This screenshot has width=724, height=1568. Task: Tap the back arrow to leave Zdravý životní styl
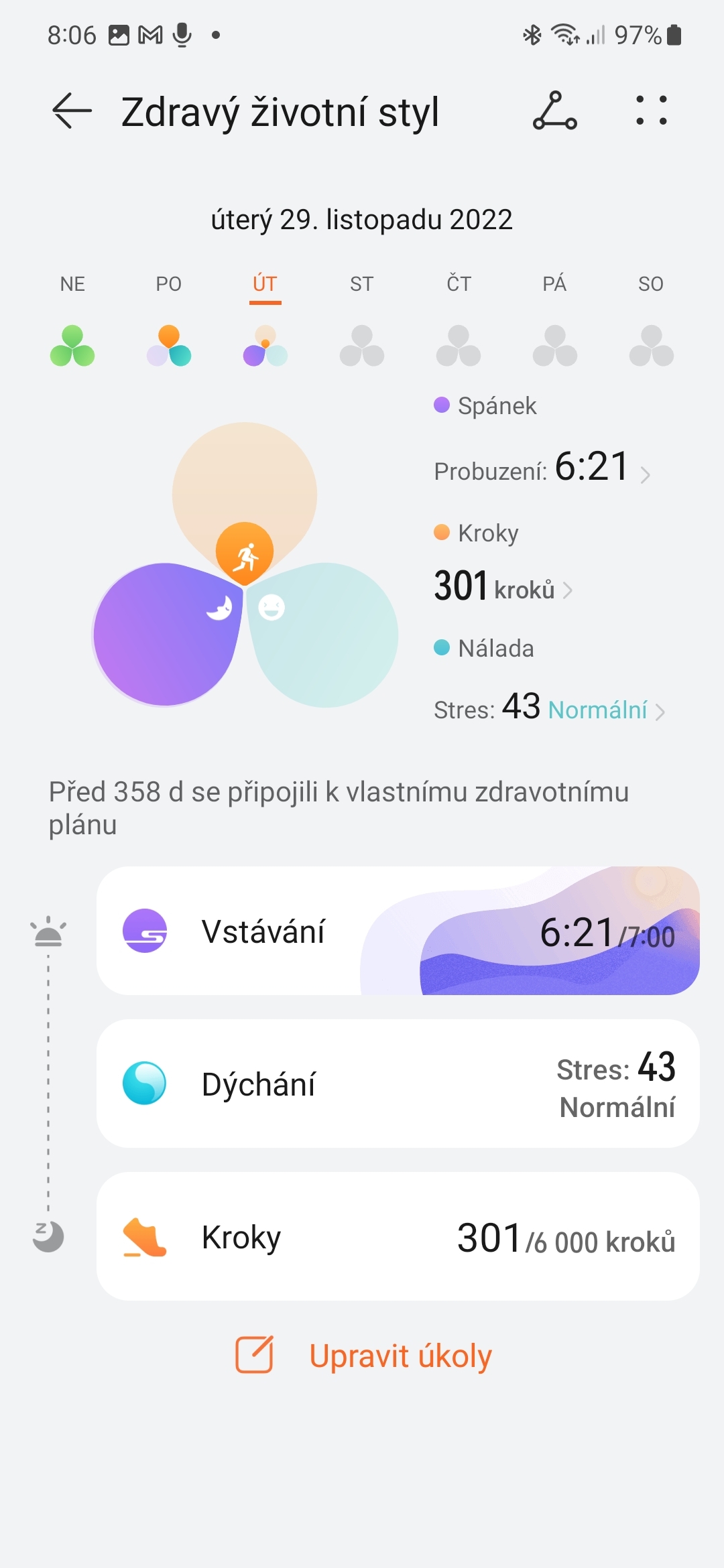tap(69, 111)
